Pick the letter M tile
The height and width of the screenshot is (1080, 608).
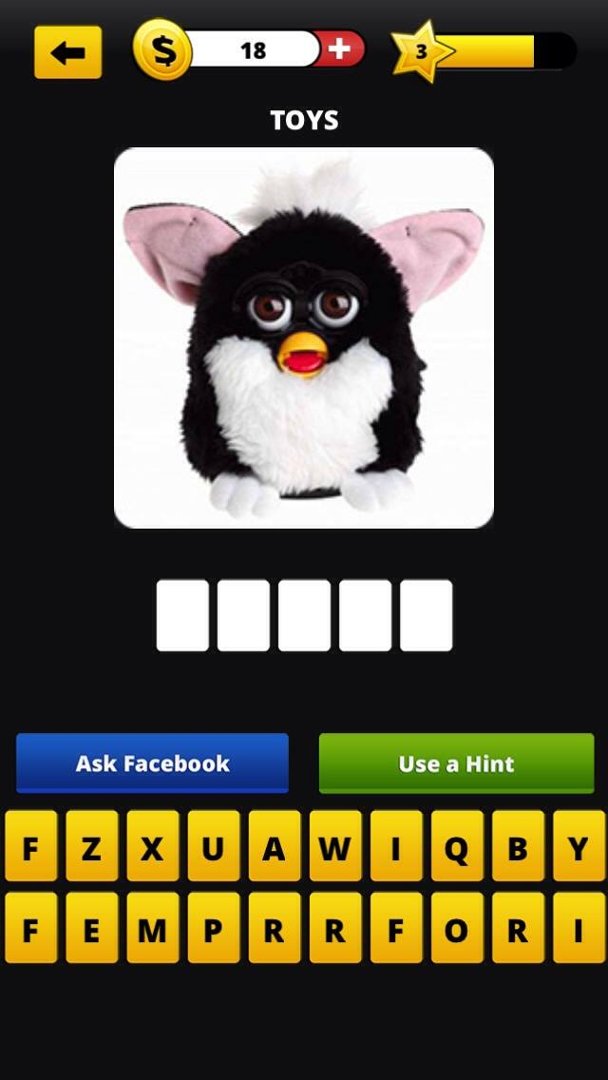[153, 928]
